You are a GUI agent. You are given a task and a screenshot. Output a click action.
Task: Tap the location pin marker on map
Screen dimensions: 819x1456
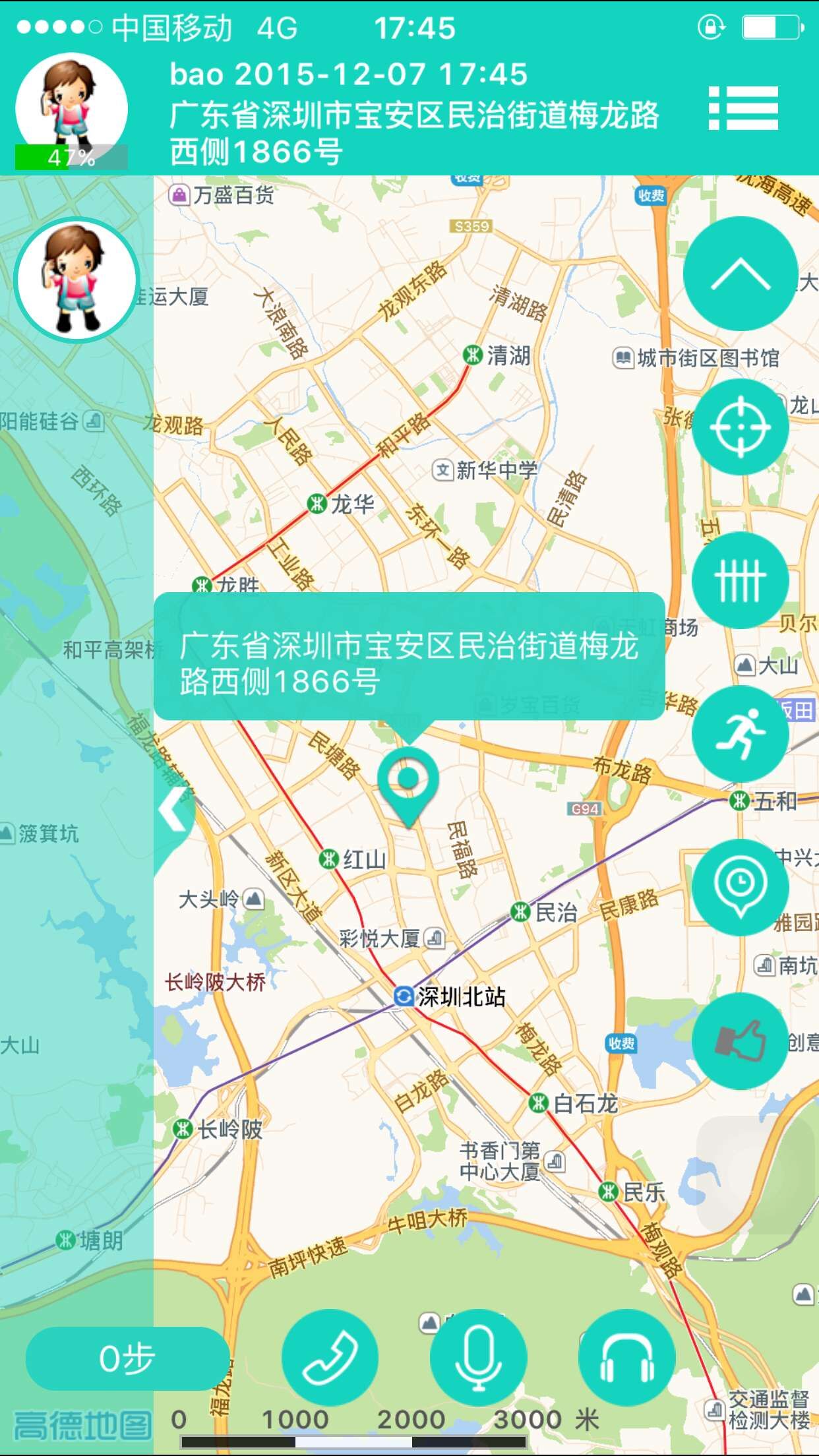pos(409,786)
